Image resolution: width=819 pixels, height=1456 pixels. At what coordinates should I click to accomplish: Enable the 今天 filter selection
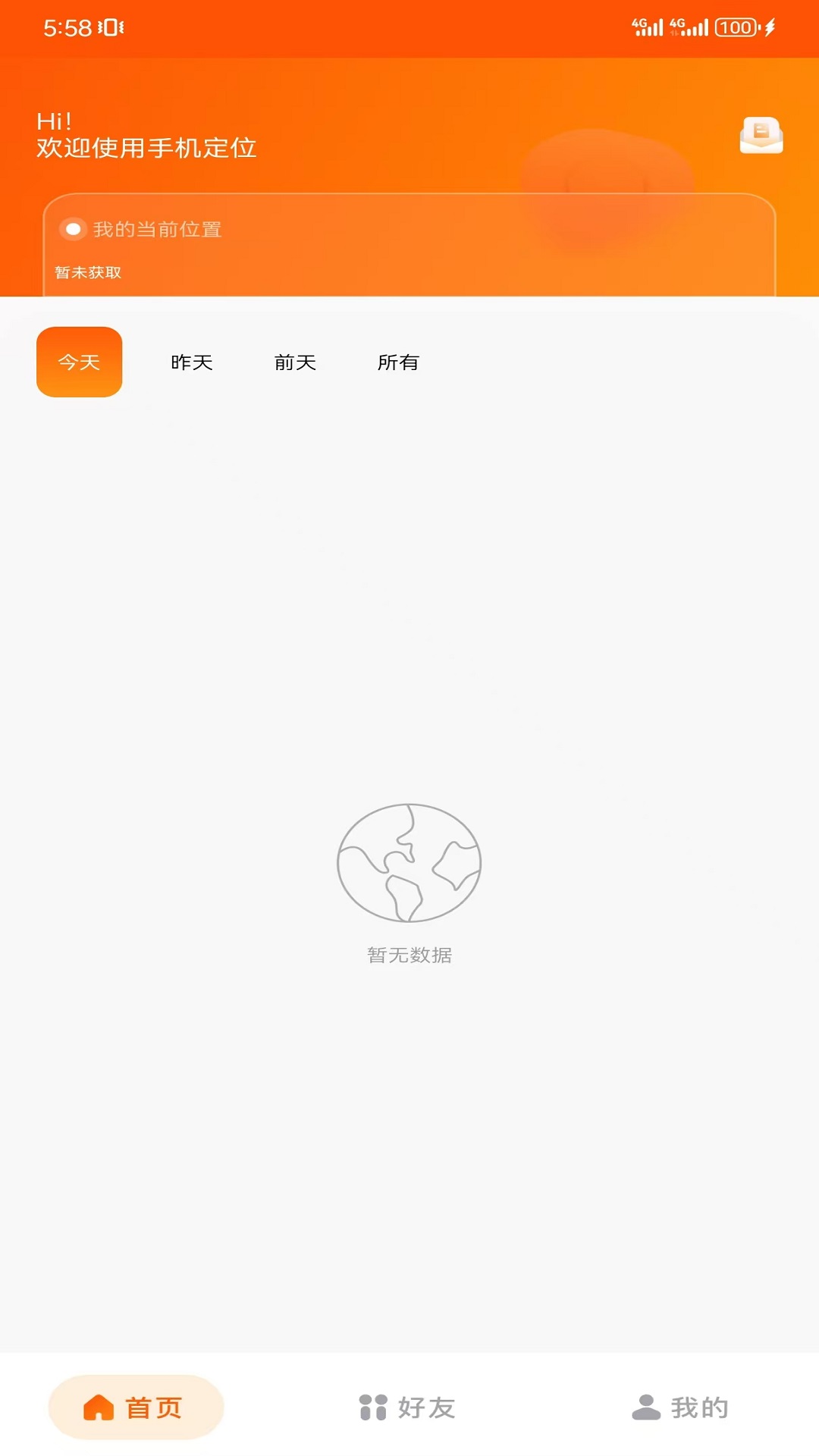(x=79, y=361)
